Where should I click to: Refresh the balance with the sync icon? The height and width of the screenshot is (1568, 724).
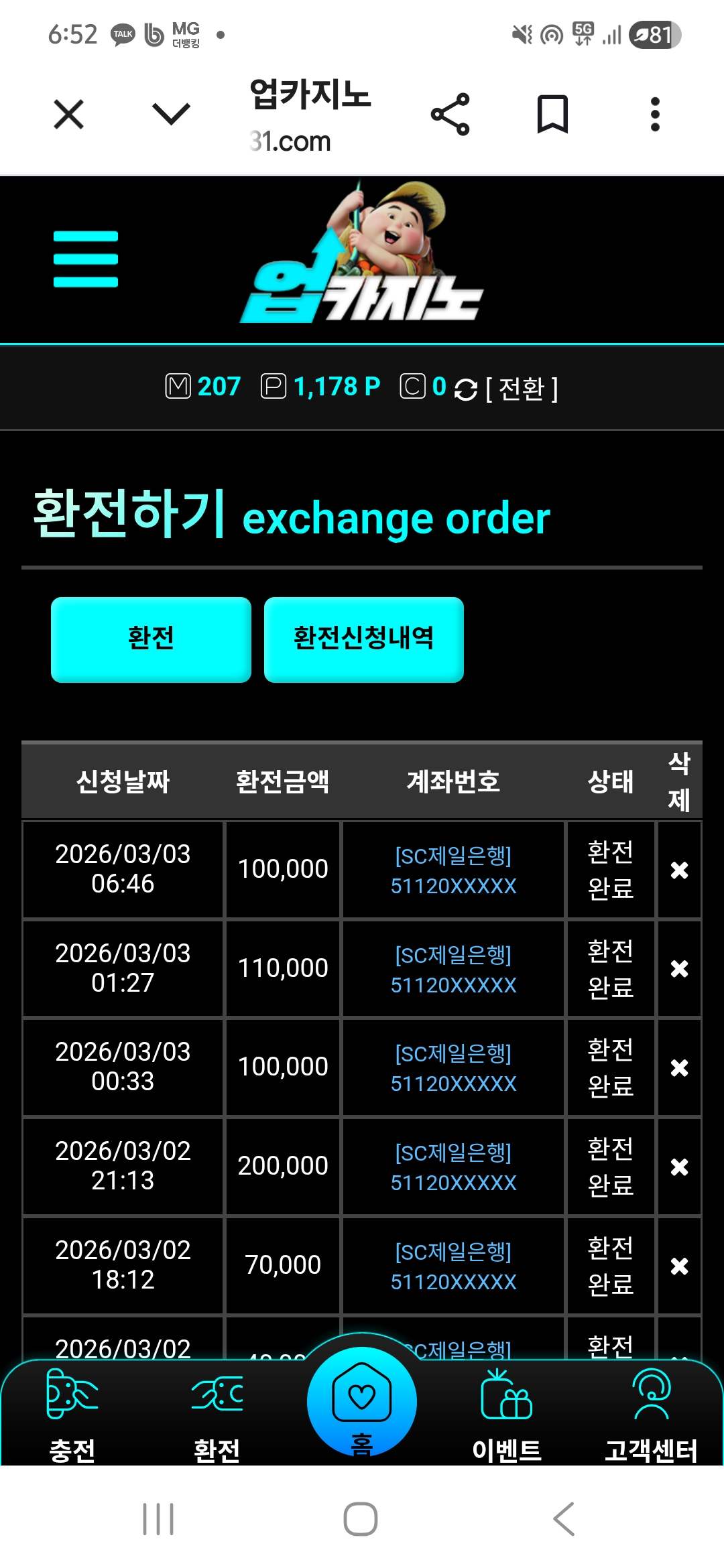tap(465, 389)
